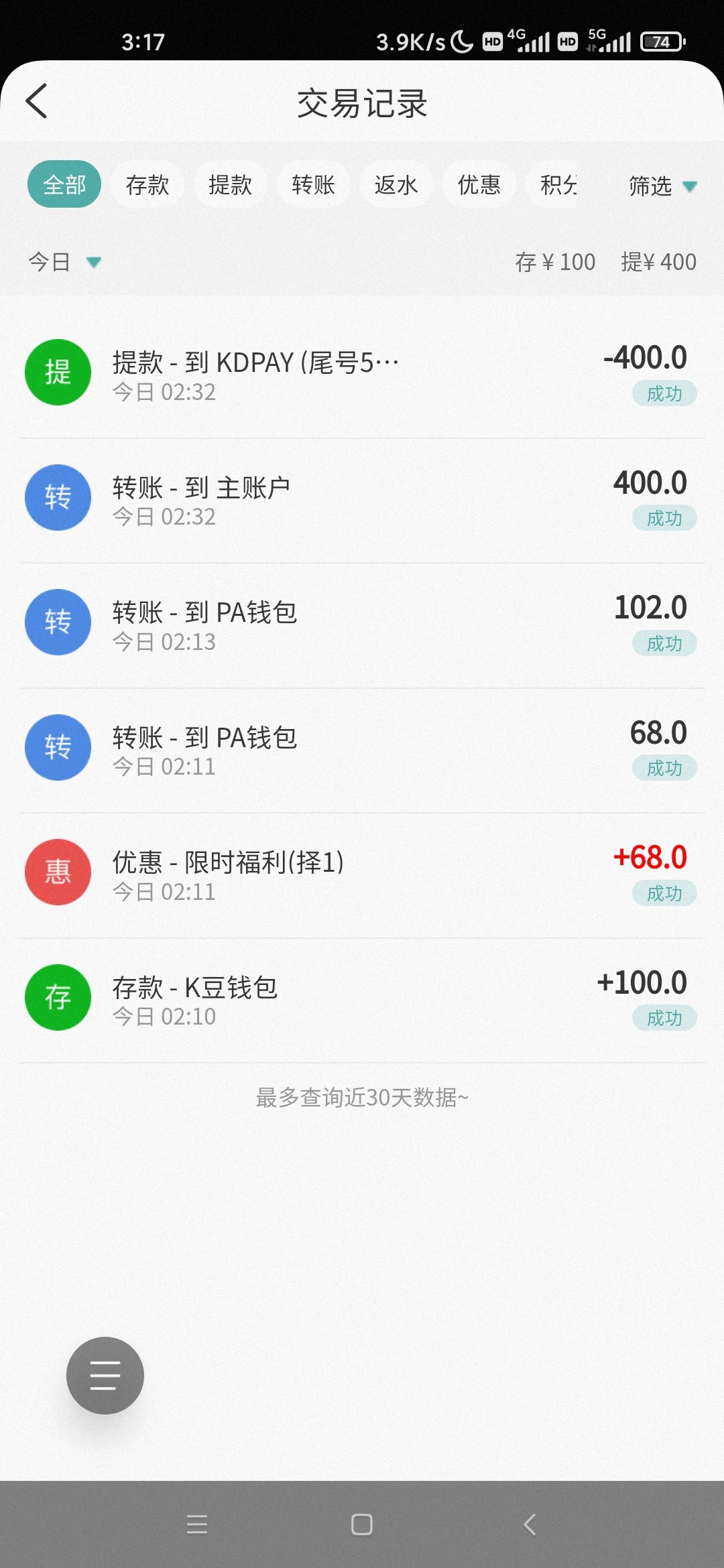
Task: Filter by 优惠 records
Action: 479,184
